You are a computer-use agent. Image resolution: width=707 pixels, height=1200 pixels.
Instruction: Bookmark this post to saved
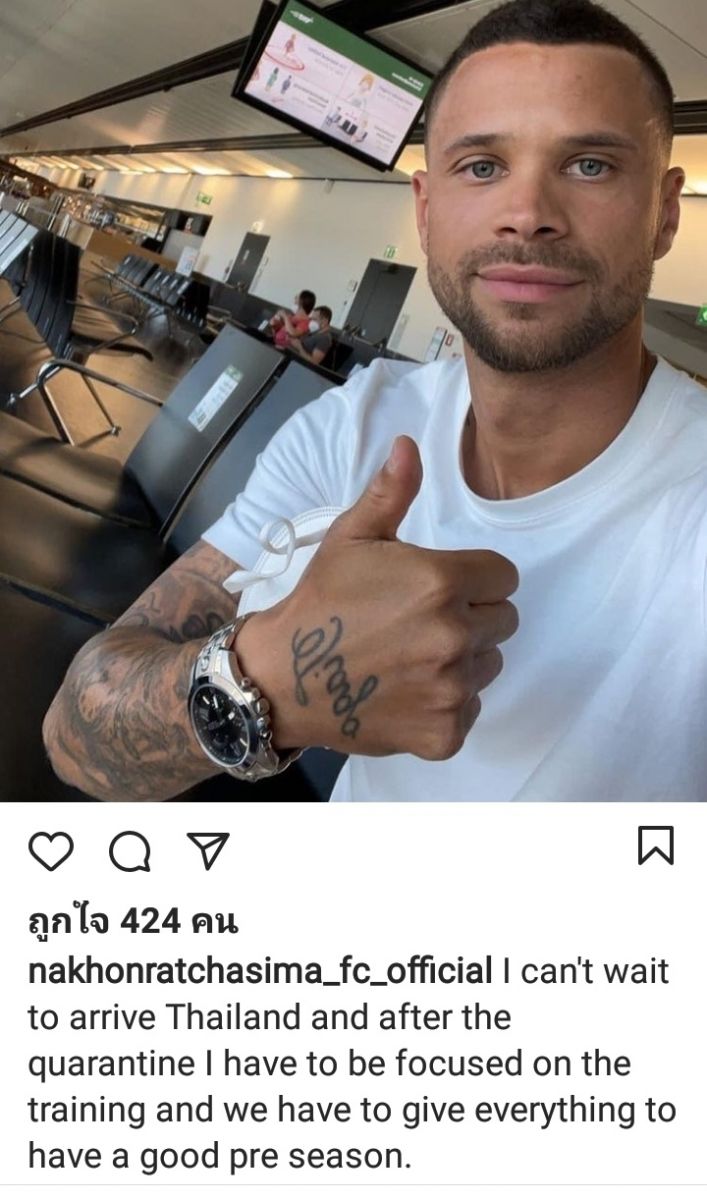coord(656,846)
